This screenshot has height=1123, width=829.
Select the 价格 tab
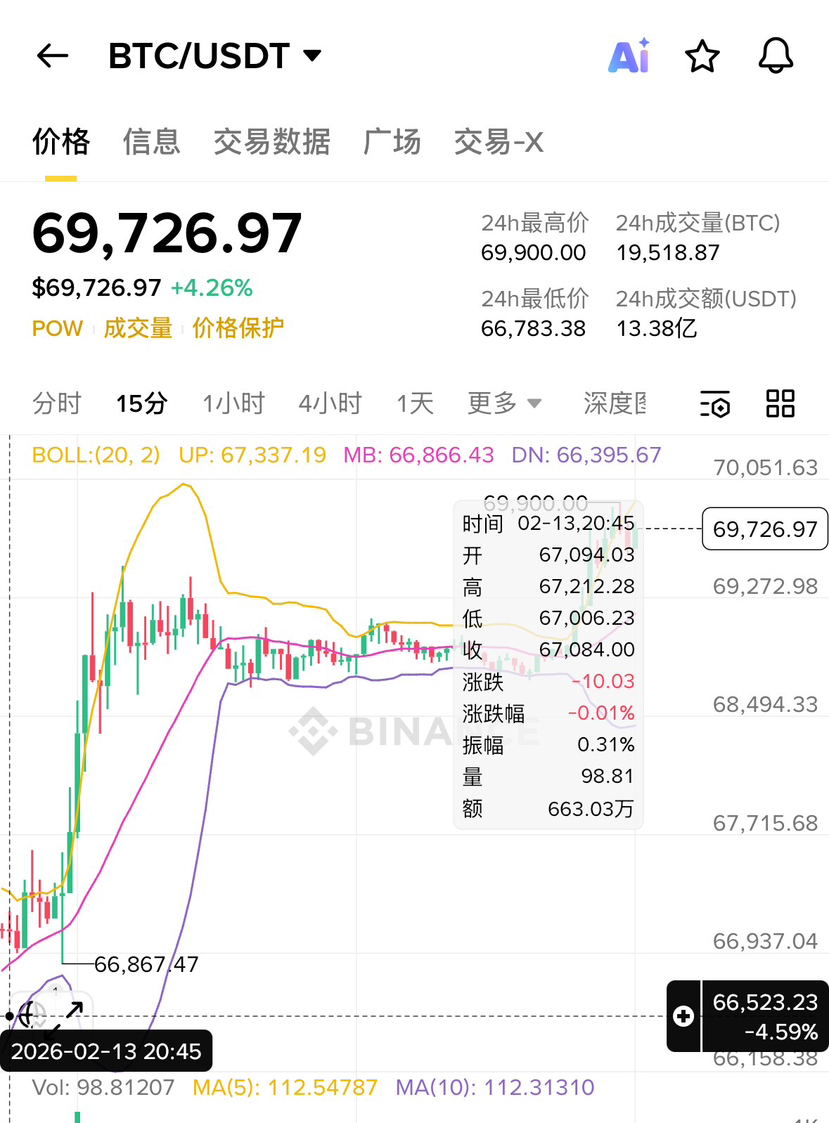point(61,142)
